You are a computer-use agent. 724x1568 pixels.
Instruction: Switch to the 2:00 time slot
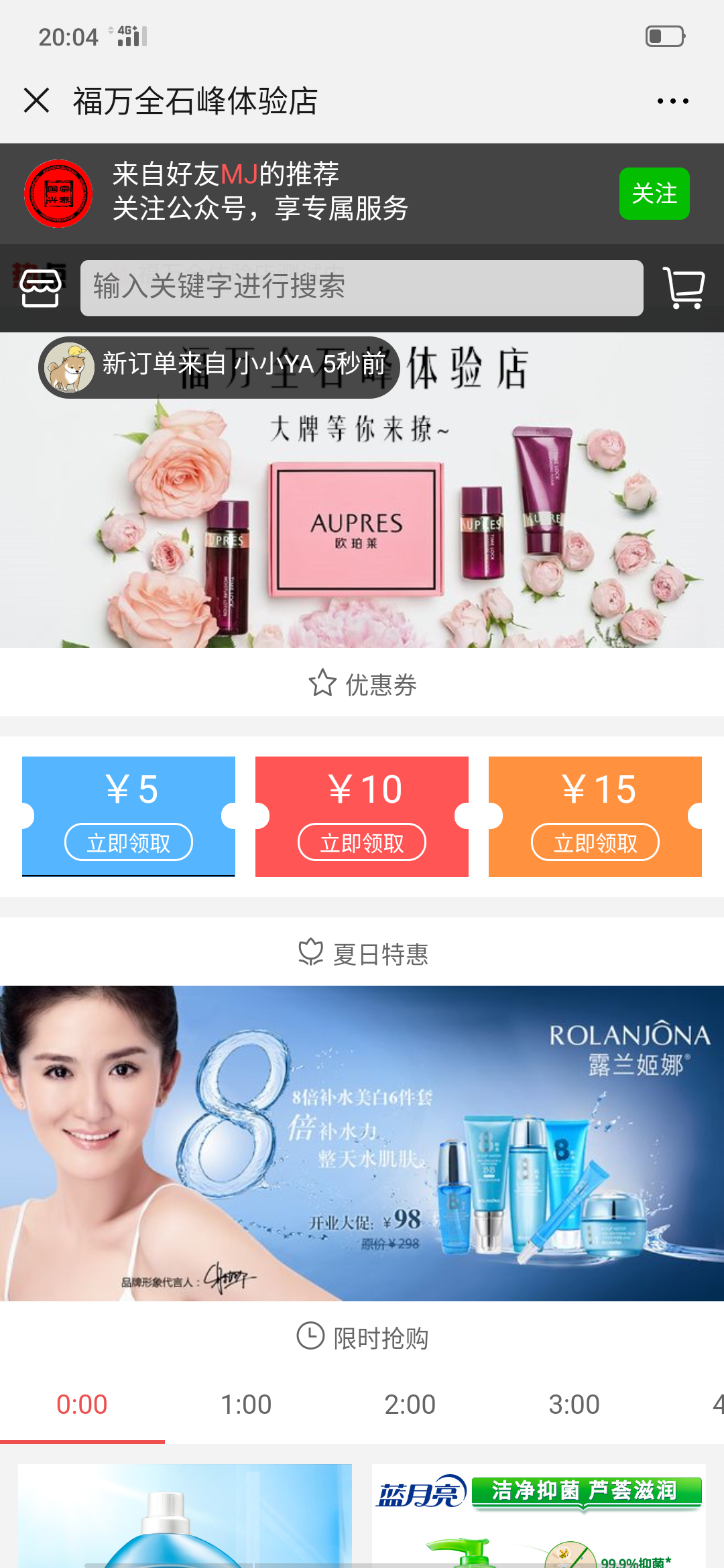point(410,1404)
